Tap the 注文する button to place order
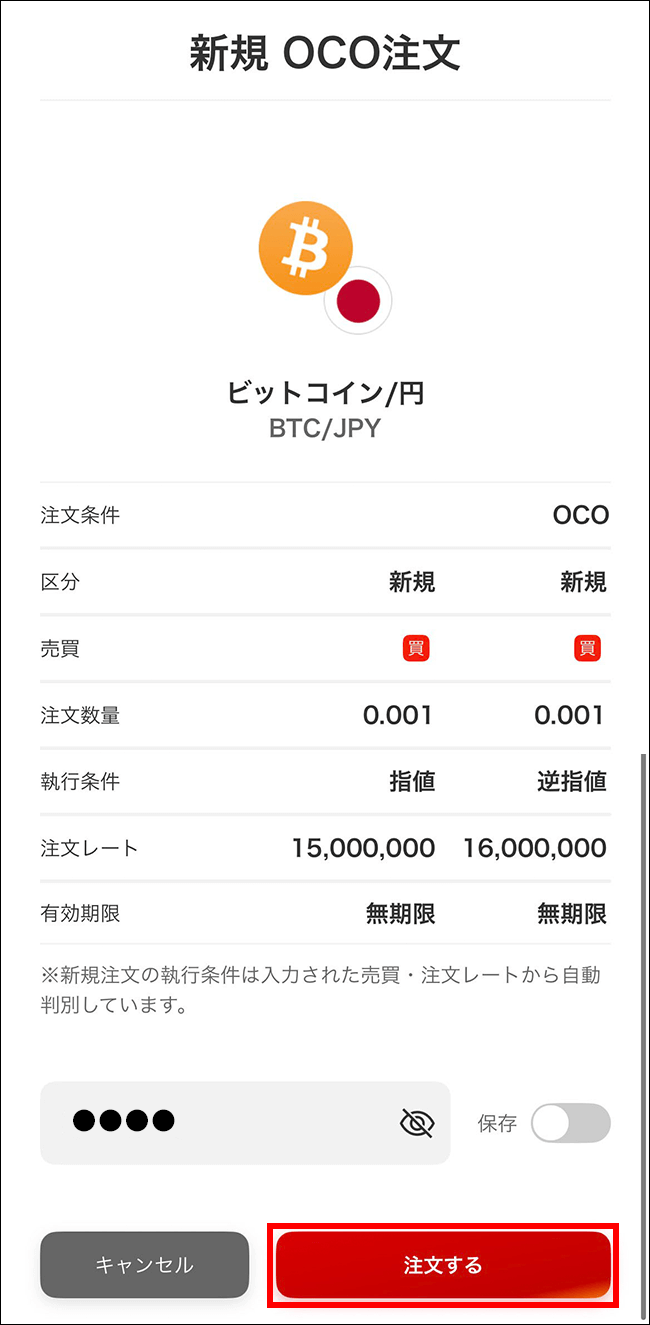Viewport: 650px width, 1325px height. 442,1265
